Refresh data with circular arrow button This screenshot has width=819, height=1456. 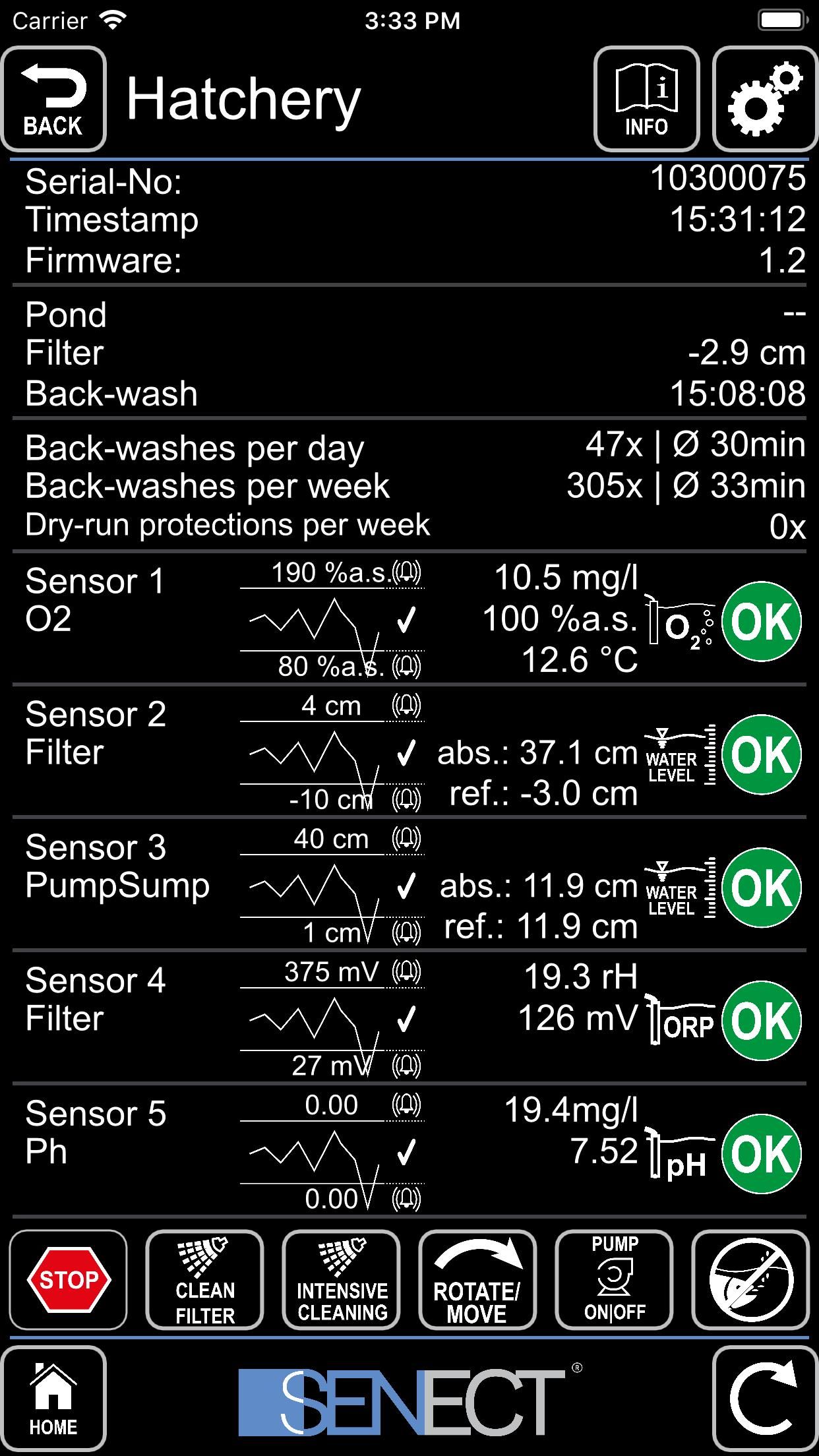pos(766,1399)
